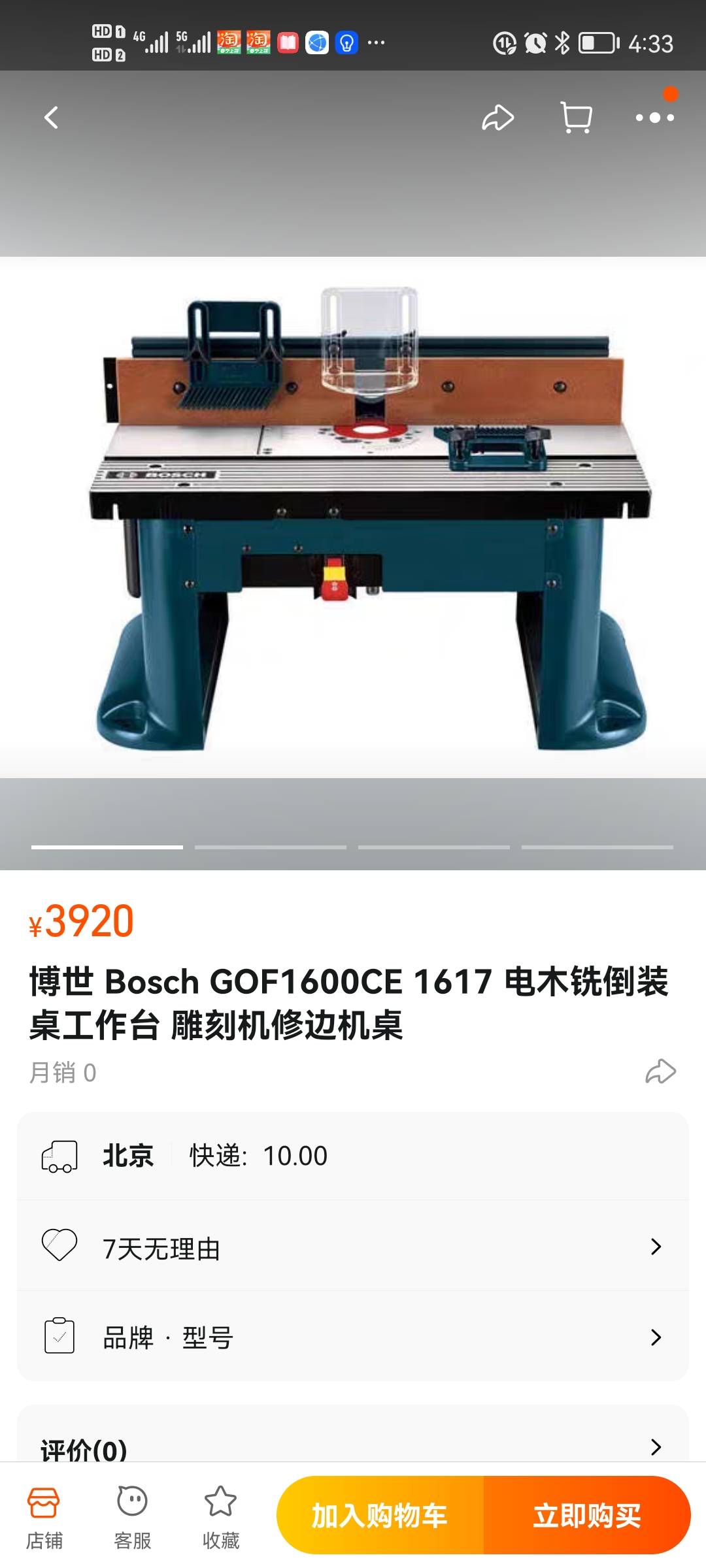Contact 客服 customer service
The image size is (706, 1568).
[x=132, y=1517]
